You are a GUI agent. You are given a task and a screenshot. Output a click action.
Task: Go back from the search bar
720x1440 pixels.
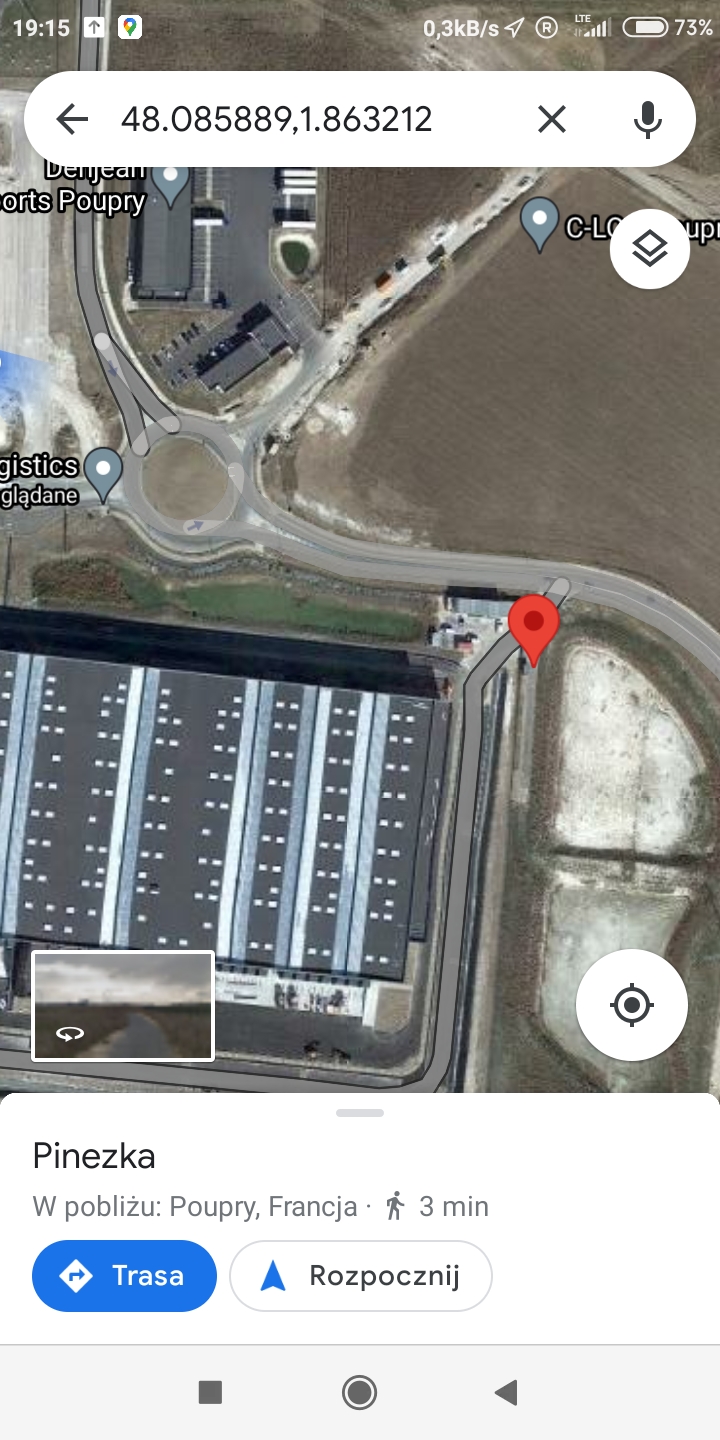[72, 120]
